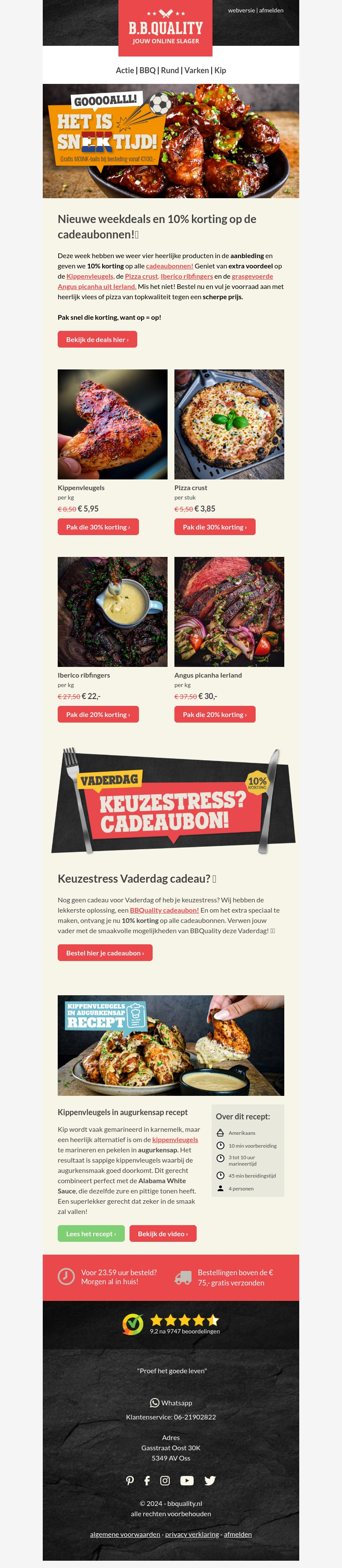
Task: Open the Pinterest icon in footer
Action: tap(130, 1480)
